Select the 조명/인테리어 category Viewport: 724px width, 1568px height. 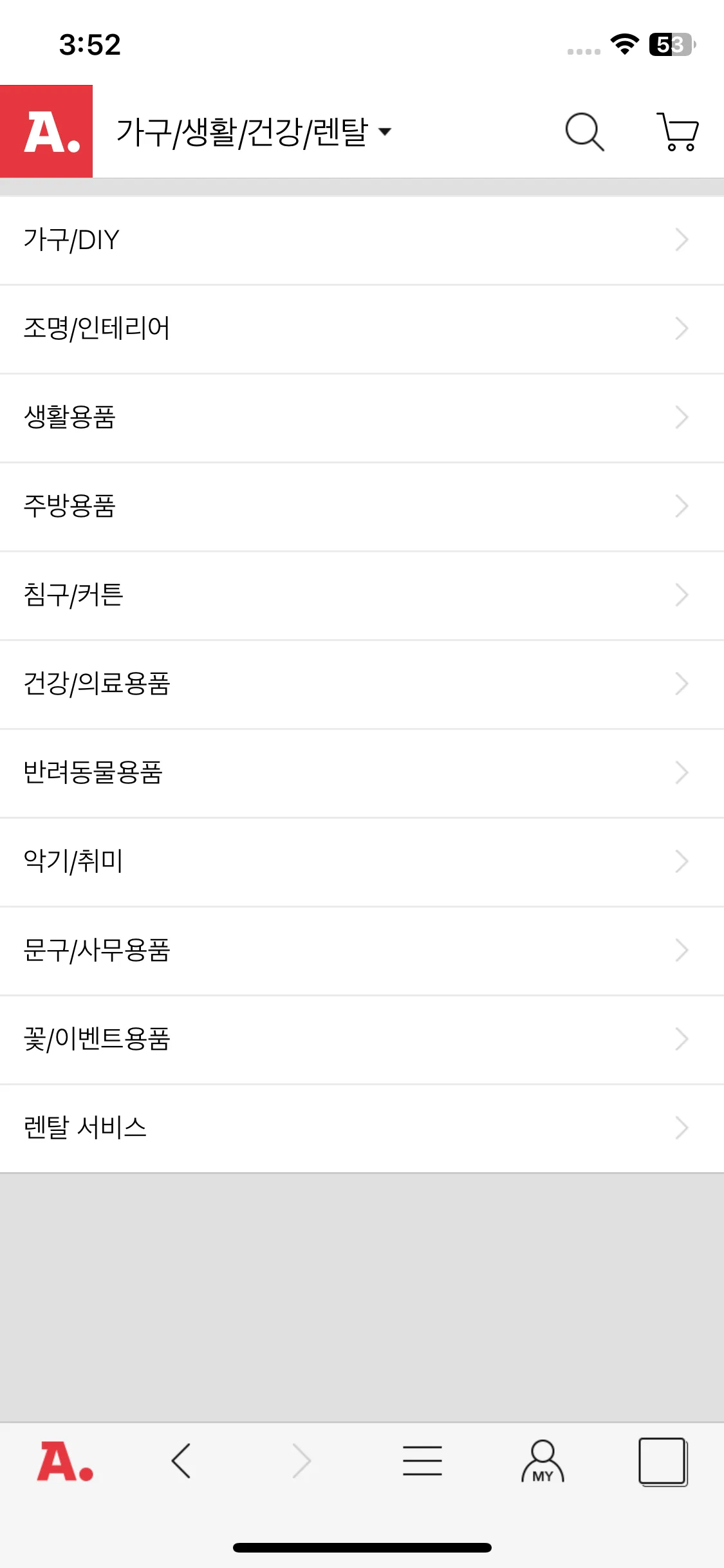click(362, 329)
